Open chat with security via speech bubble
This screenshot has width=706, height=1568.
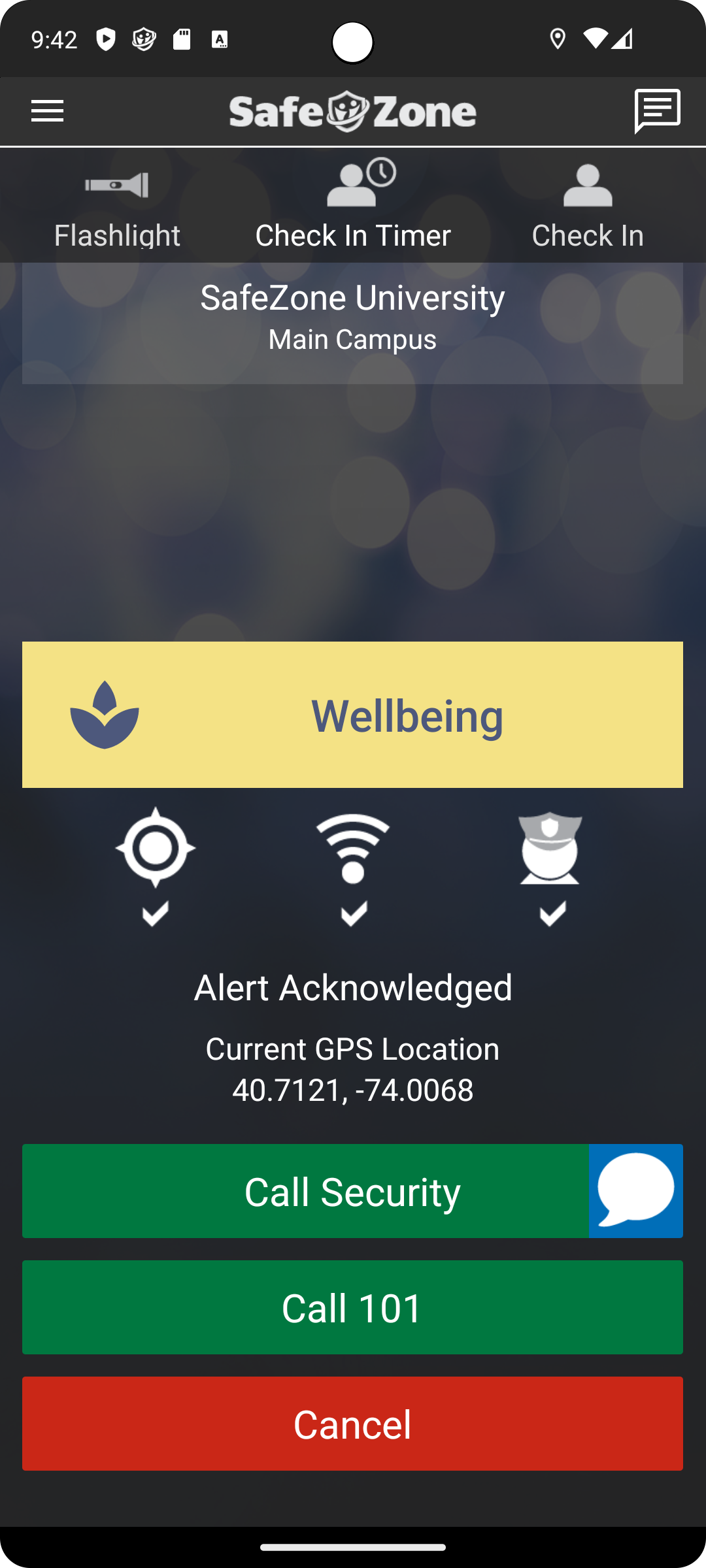point(635,1191)
